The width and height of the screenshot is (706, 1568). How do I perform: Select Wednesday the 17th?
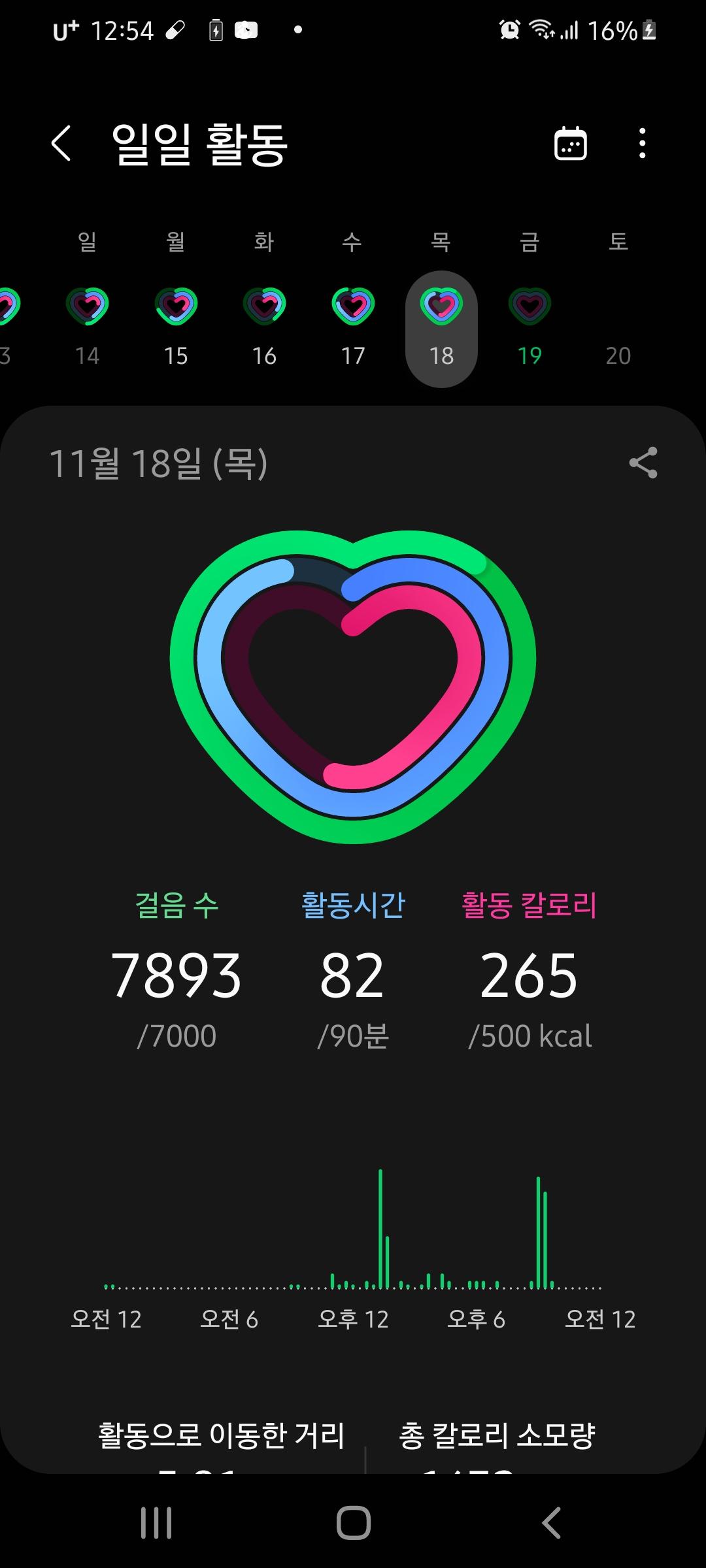[353, 327]
